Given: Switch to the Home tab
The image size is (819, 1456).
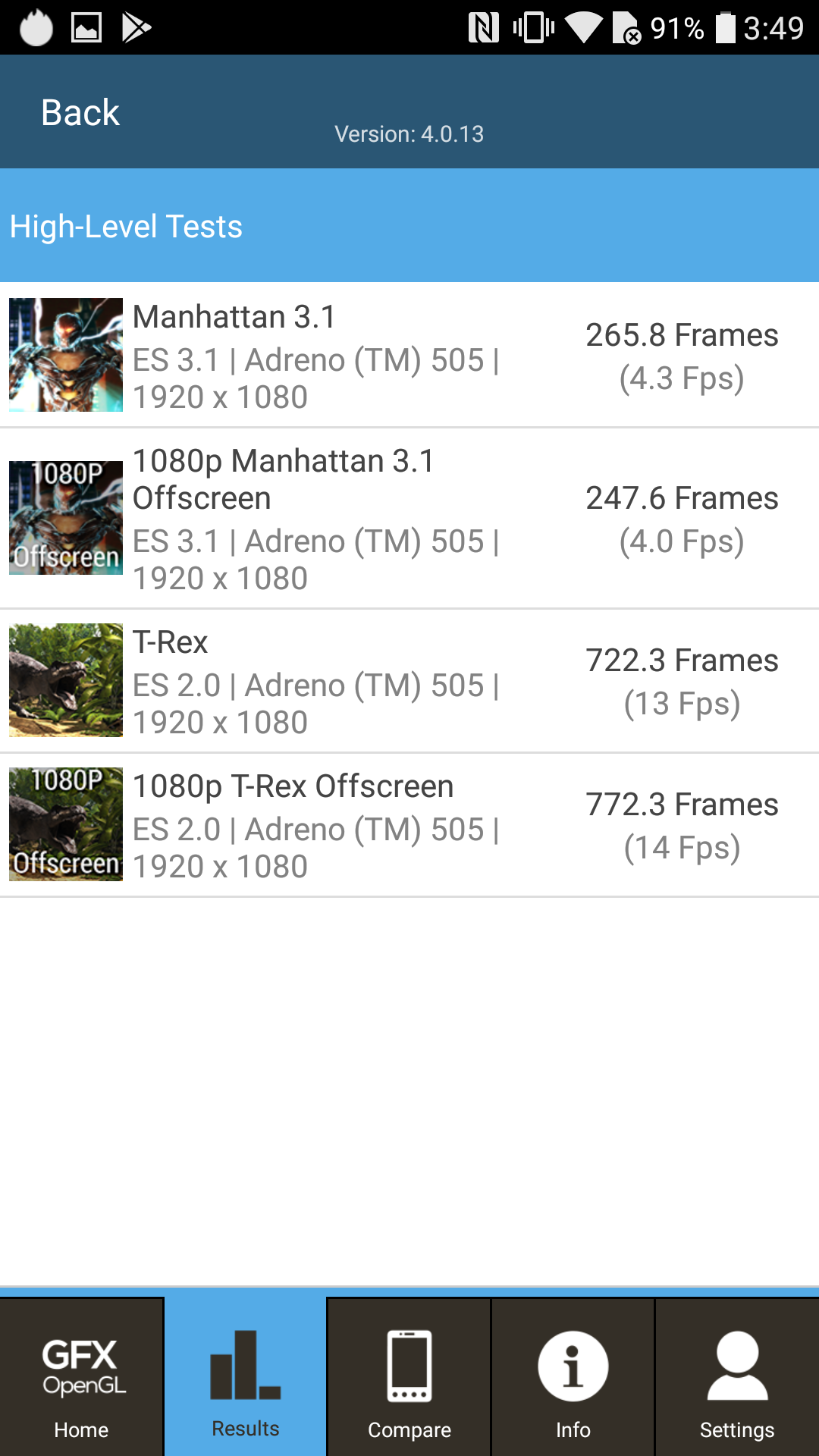Looking at the screenshot, I should point(82,1377).
